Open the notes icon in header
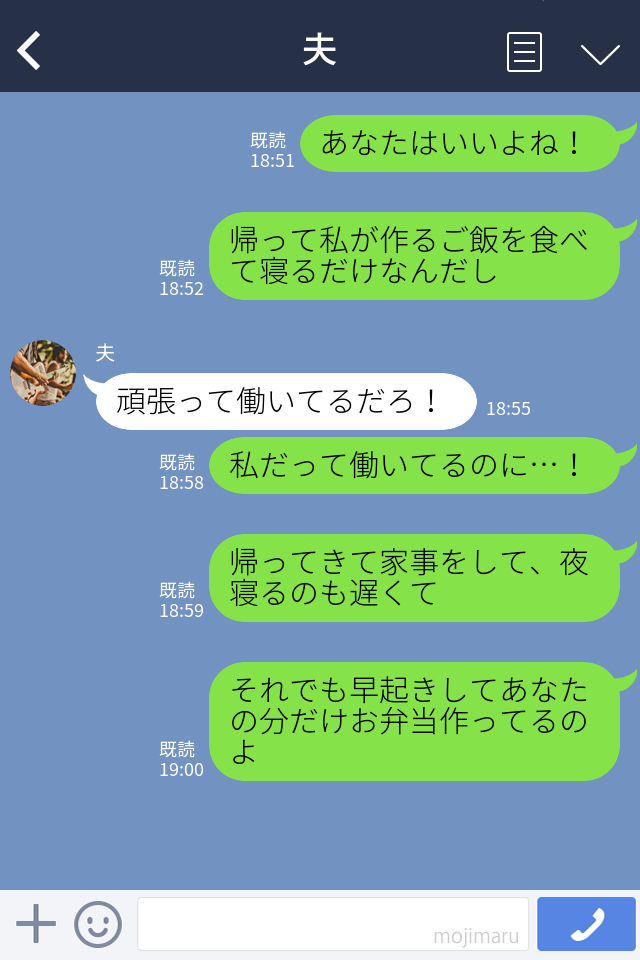 [x=524, y=52]
